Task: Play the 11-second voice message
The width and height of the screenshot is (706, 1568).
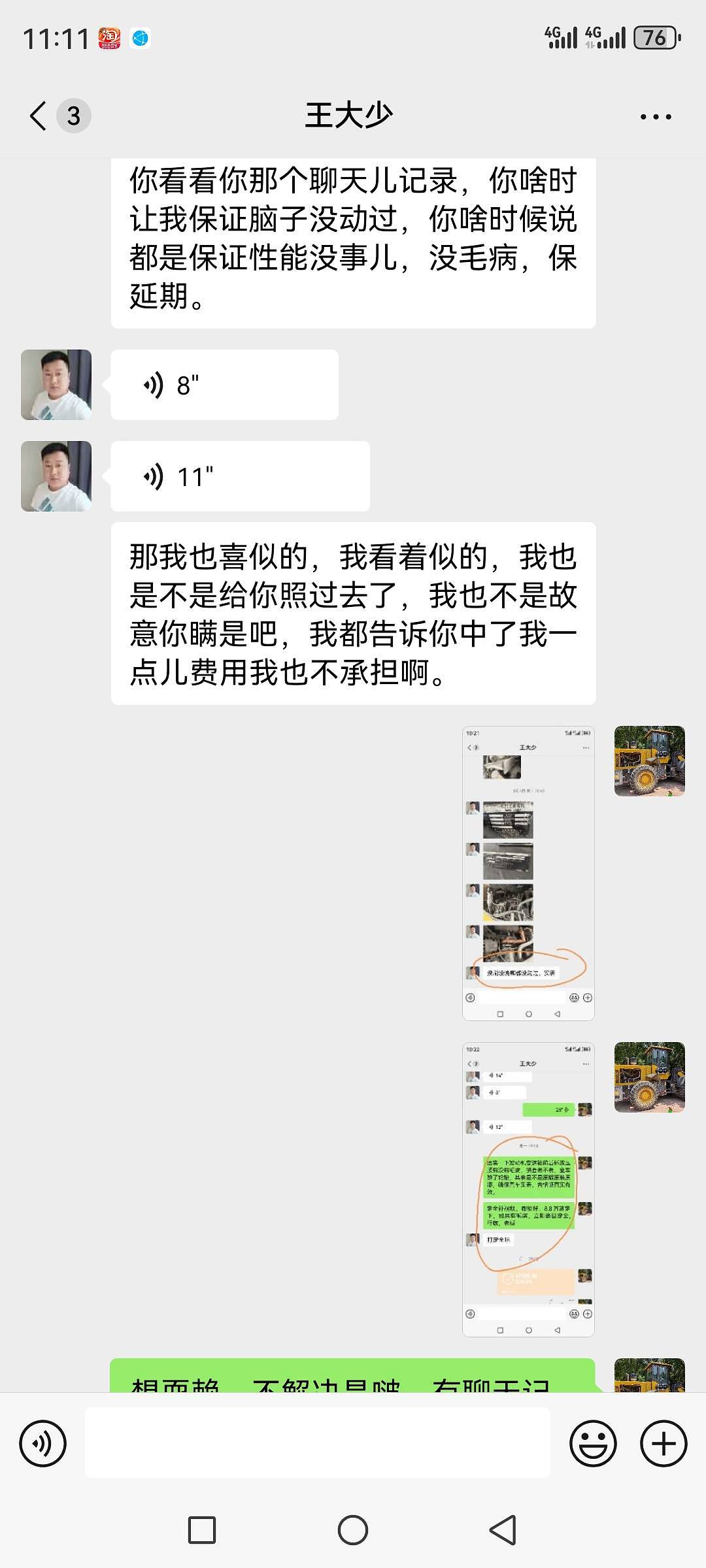Action: 240,476
